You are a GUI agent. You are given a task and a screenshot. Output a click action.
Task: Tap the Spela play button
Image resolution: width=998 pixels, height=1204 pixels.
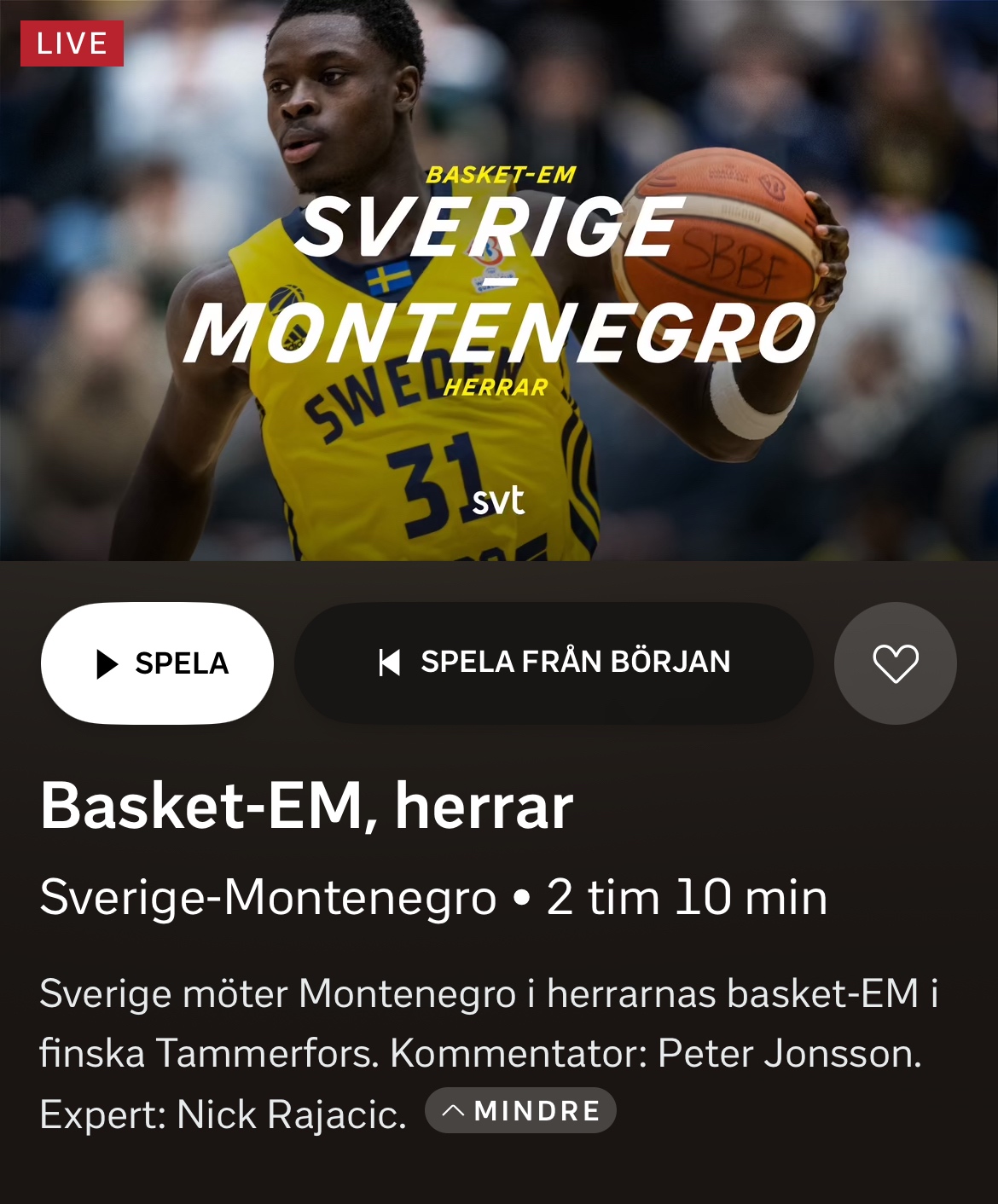(158, 663)
